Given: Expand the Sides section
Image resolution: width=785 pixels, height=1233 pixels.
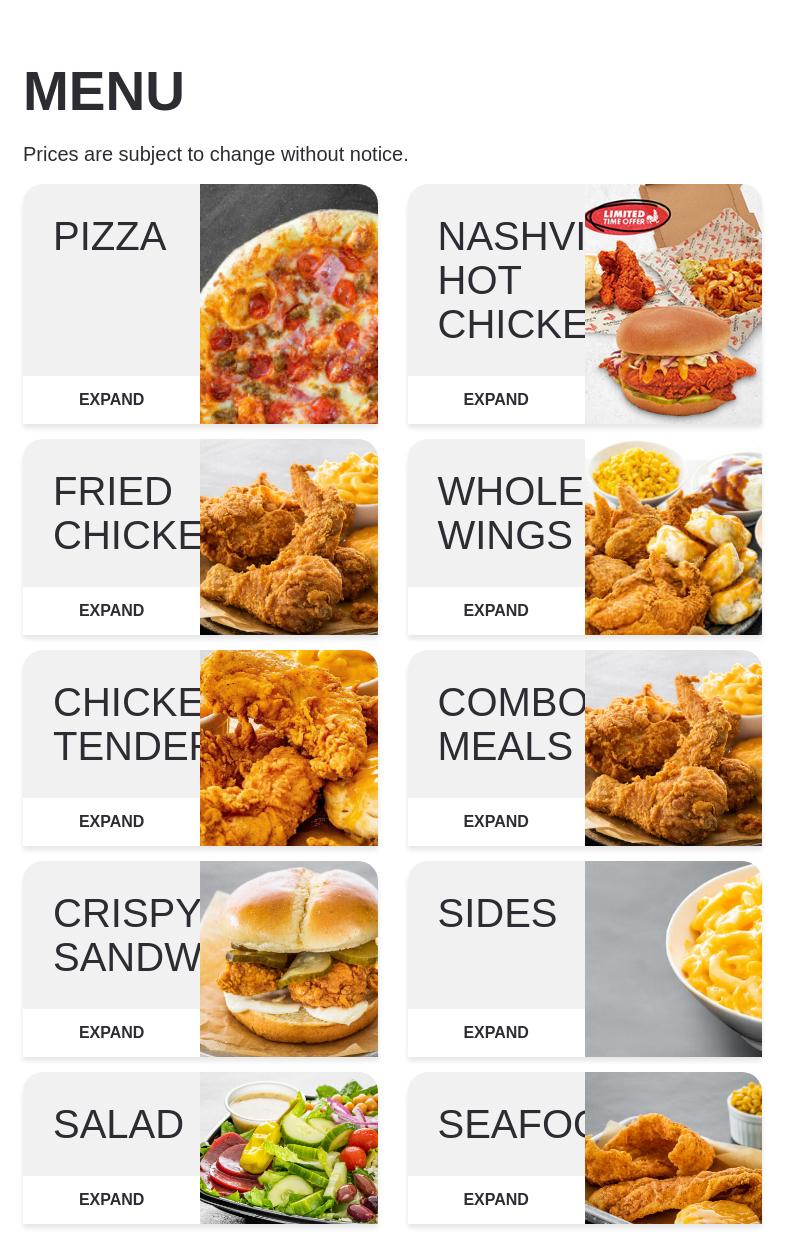Looking at the screenshot, I should [x=496, y=1032].
